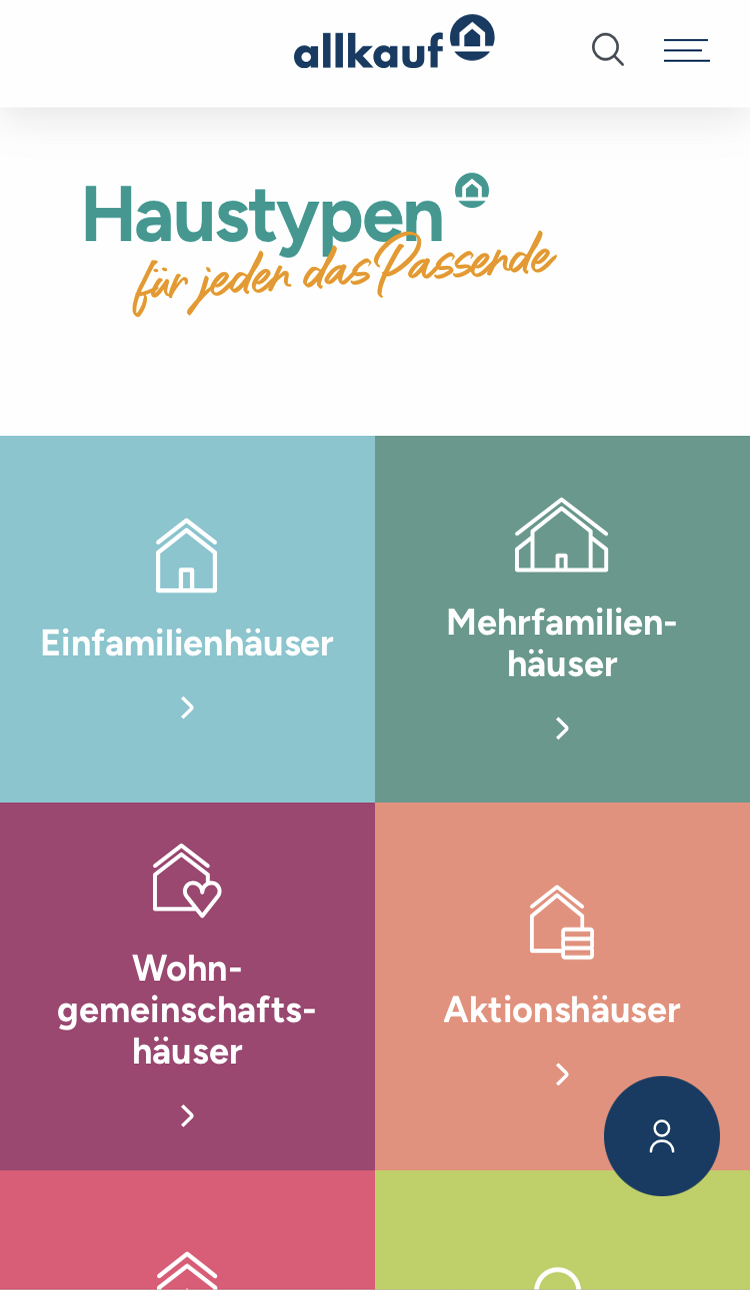Viewport: 750px width, 1290px height.
Task: Open the search magnifier icon
Action: pyautogui.click(x=607, y=50)
